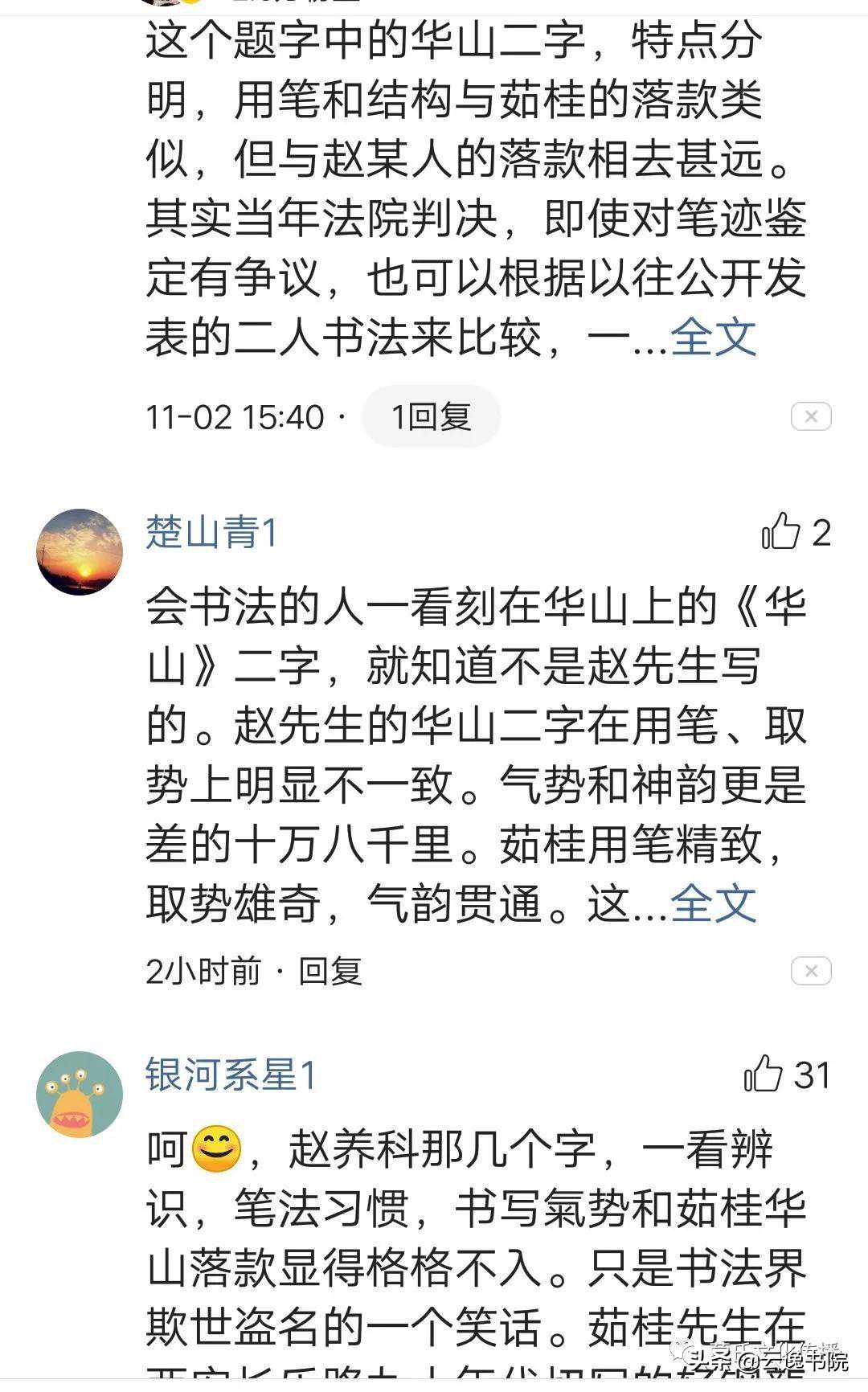Open the 1回复 replies chip

tap(432, 416)
